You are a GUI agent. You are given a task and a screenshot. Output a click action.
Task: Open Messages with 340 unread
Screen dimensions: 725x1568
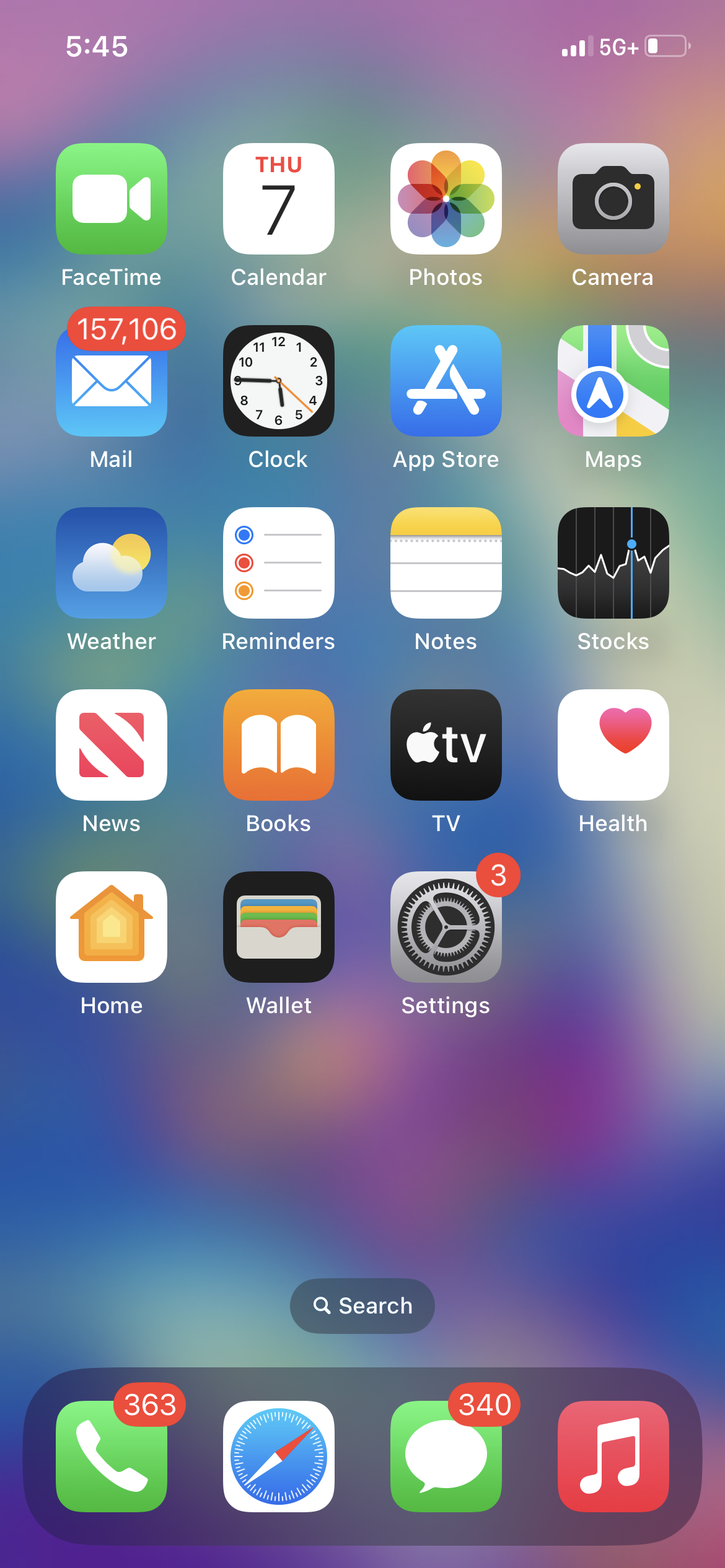446,1457
